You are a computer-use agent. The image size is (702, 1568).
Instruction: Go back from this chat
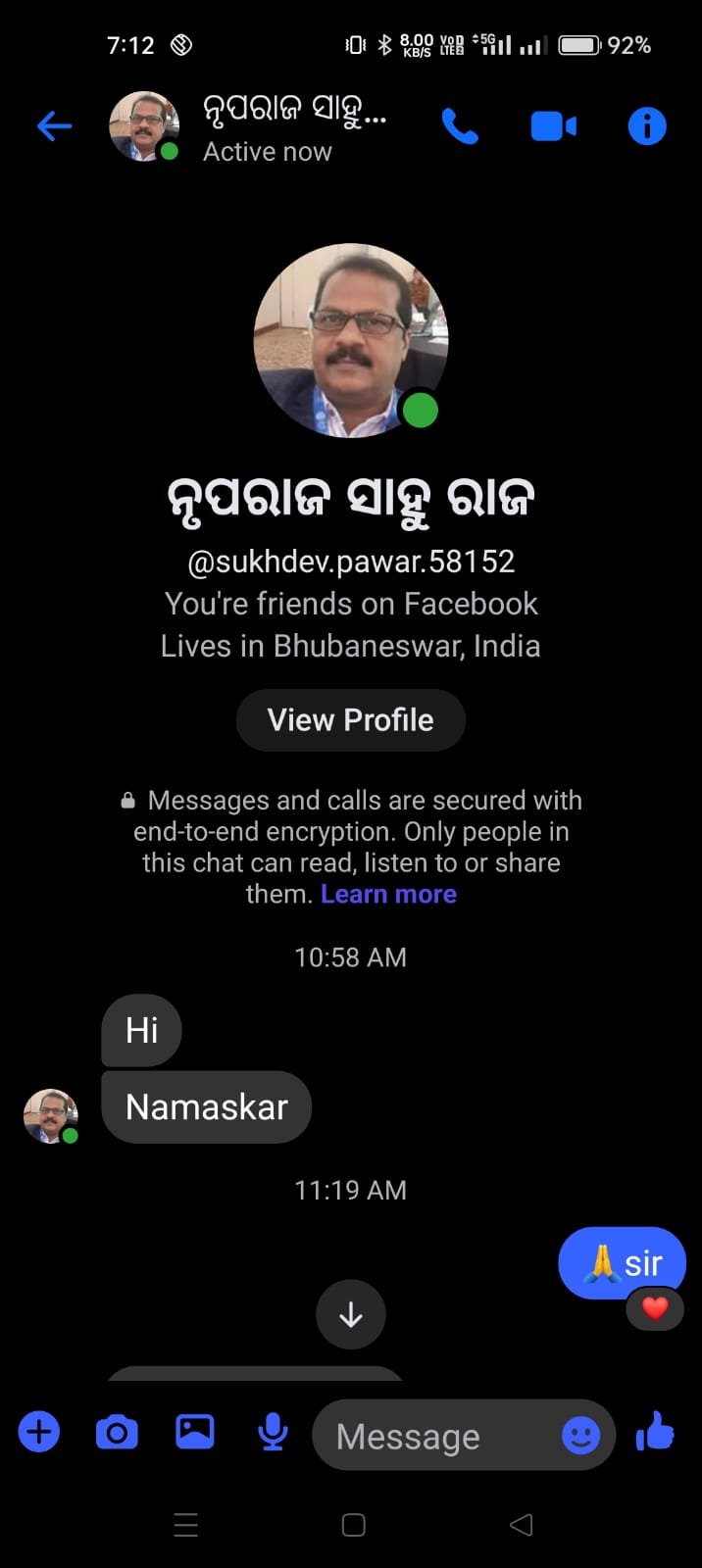pos(55,126)
